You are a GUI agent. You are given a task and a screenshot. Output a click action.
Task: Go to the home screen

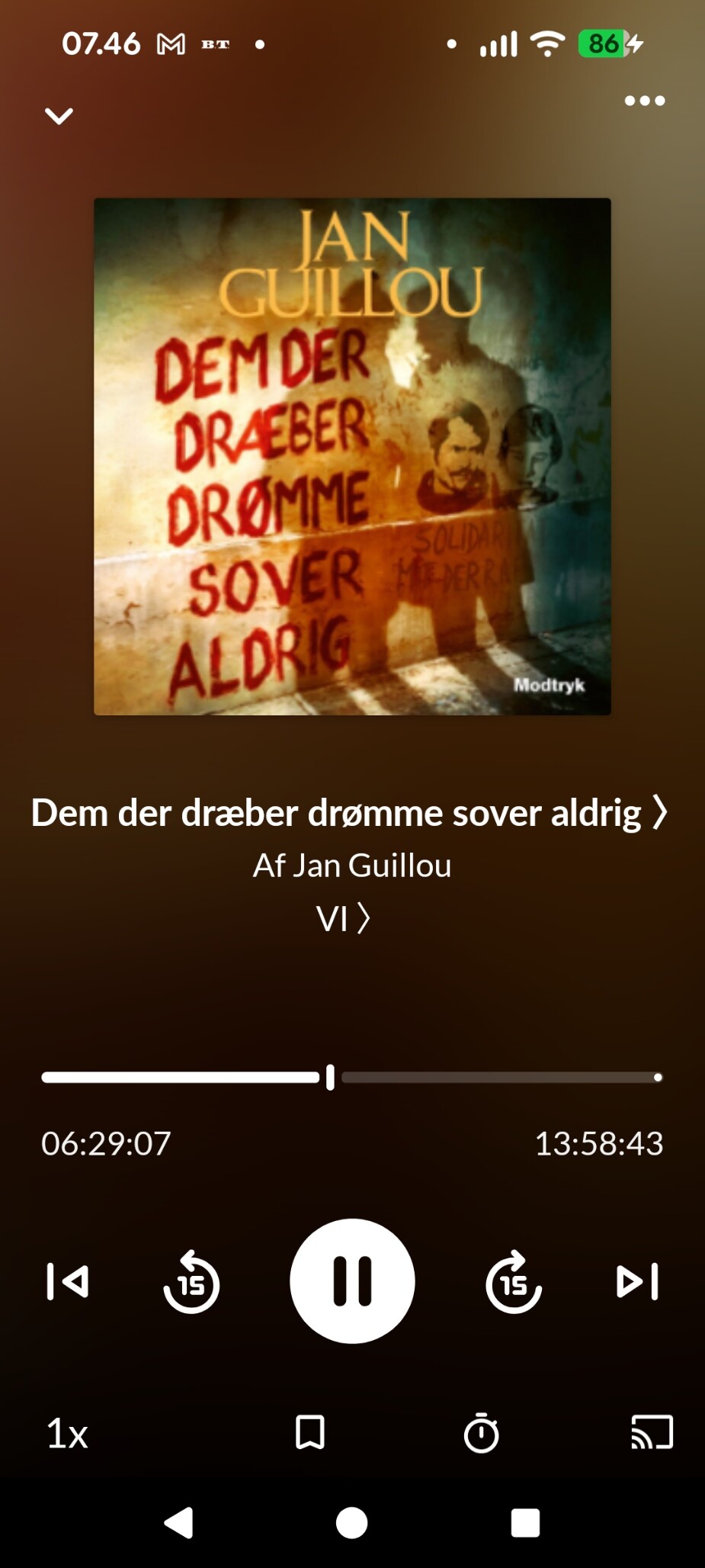(x=352, y=1522)
